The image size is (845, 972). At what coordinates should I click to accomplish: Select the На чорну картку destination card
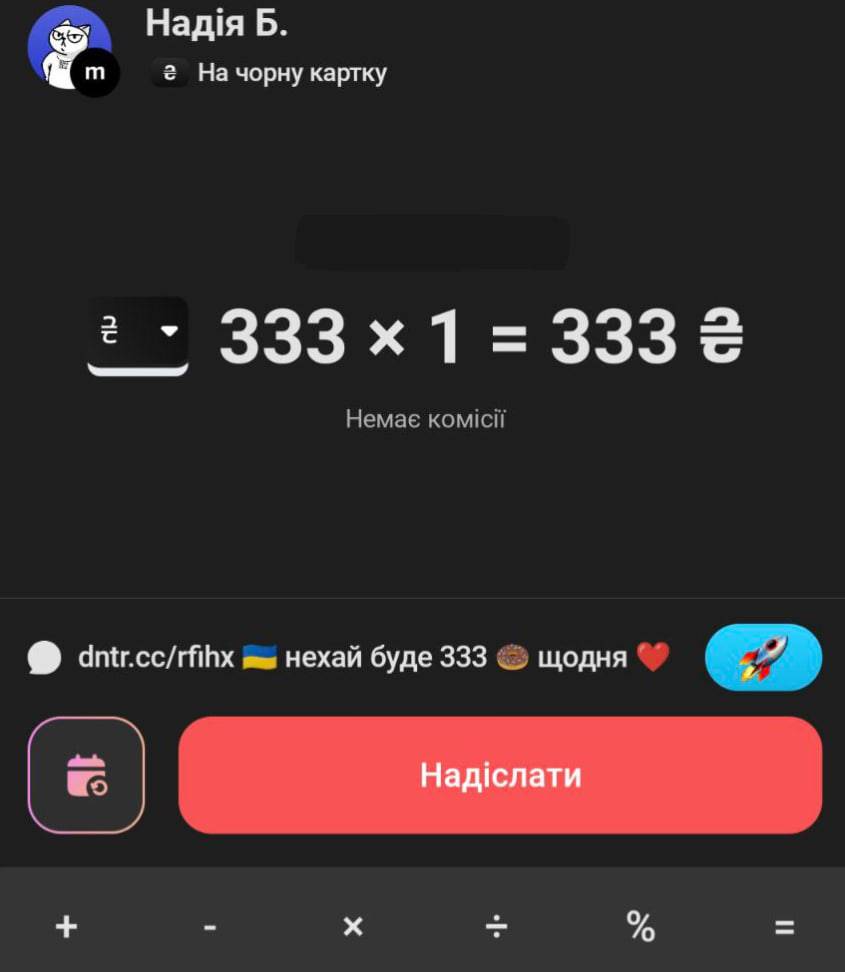(x=270, y=73)
